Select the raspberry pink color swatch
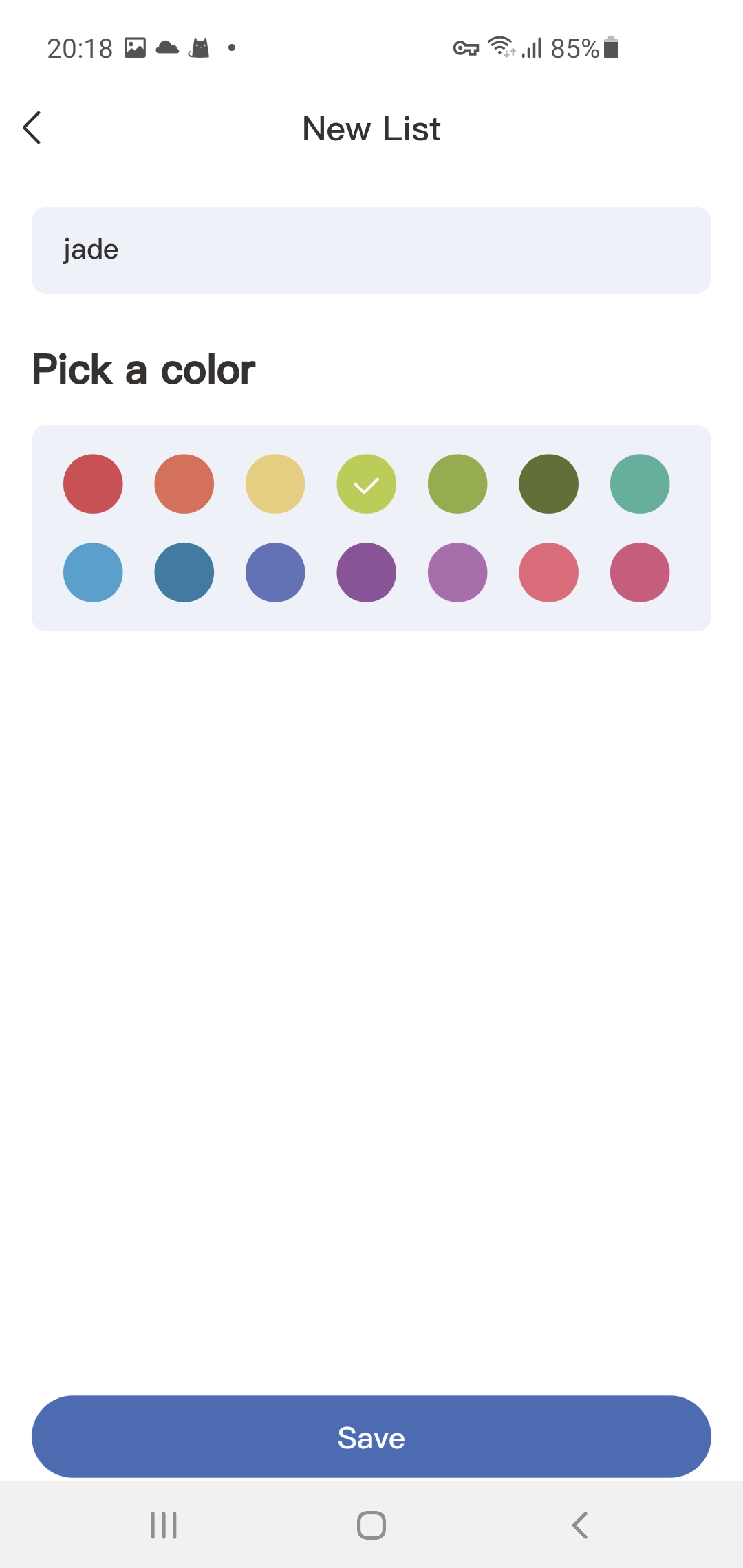This screenshot has height=1568, width=743. 640,573
